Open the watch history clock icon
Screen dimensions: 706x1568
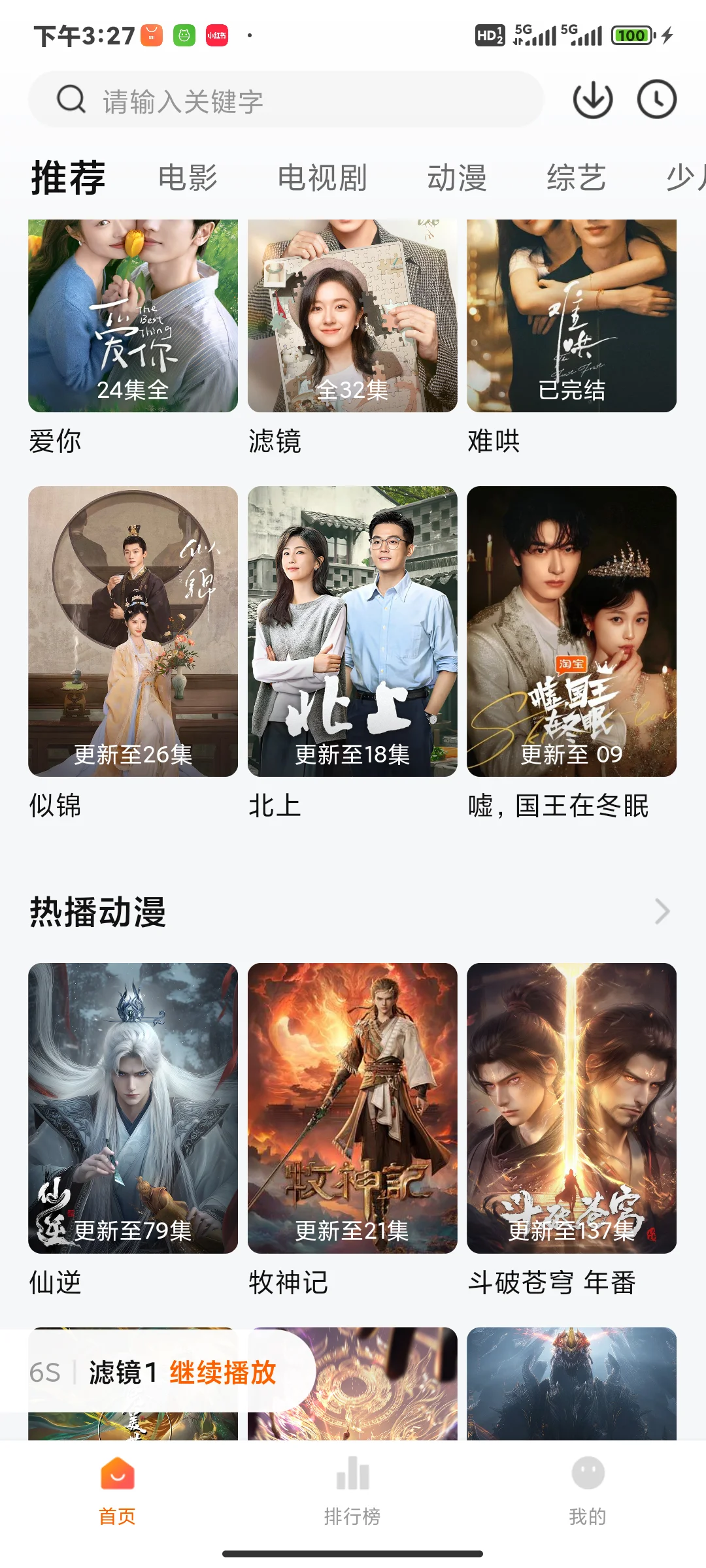coord(656,100)
